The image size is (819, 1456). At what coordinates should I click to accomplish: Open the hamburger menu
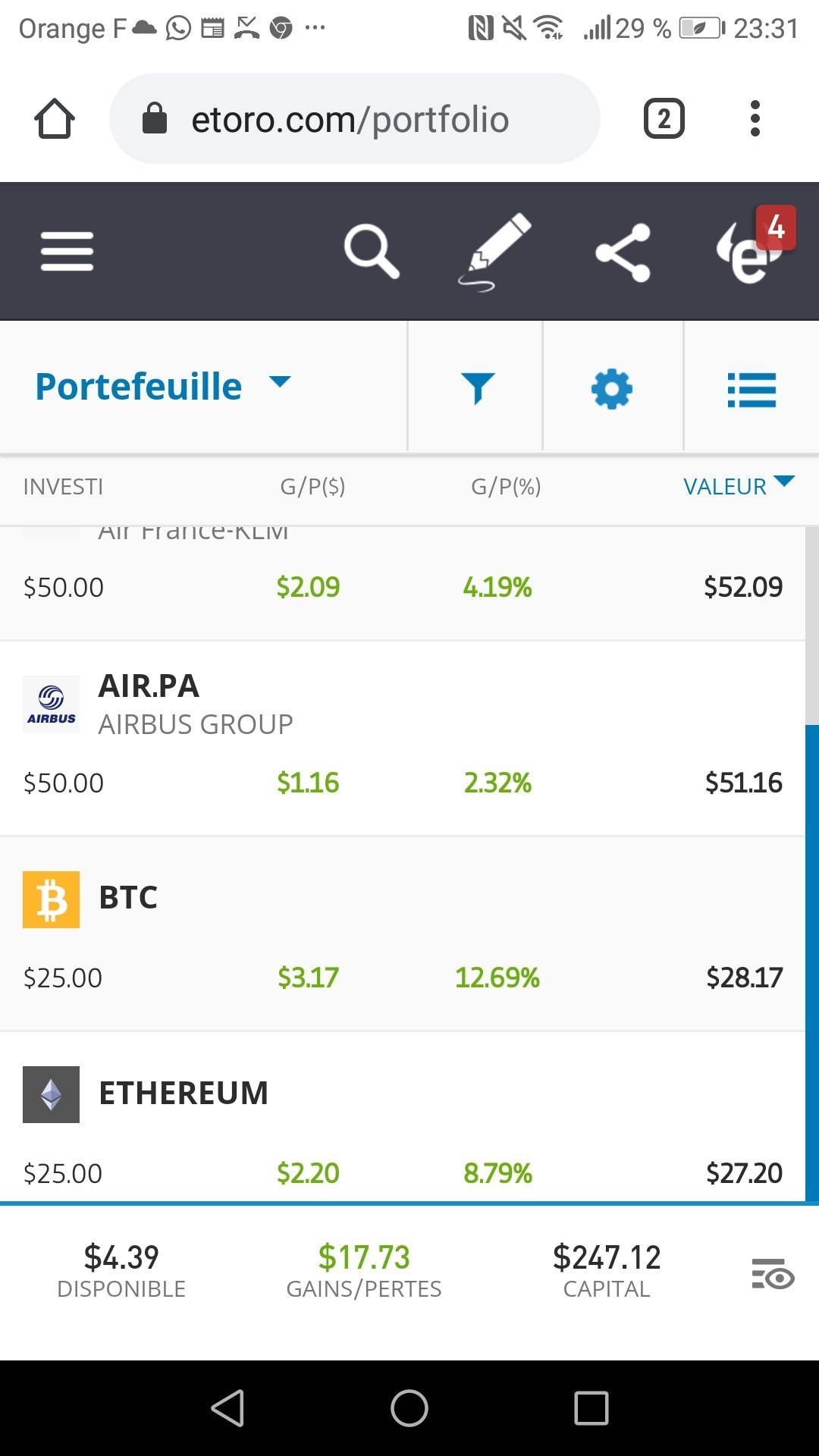click(x=67, y=251)
